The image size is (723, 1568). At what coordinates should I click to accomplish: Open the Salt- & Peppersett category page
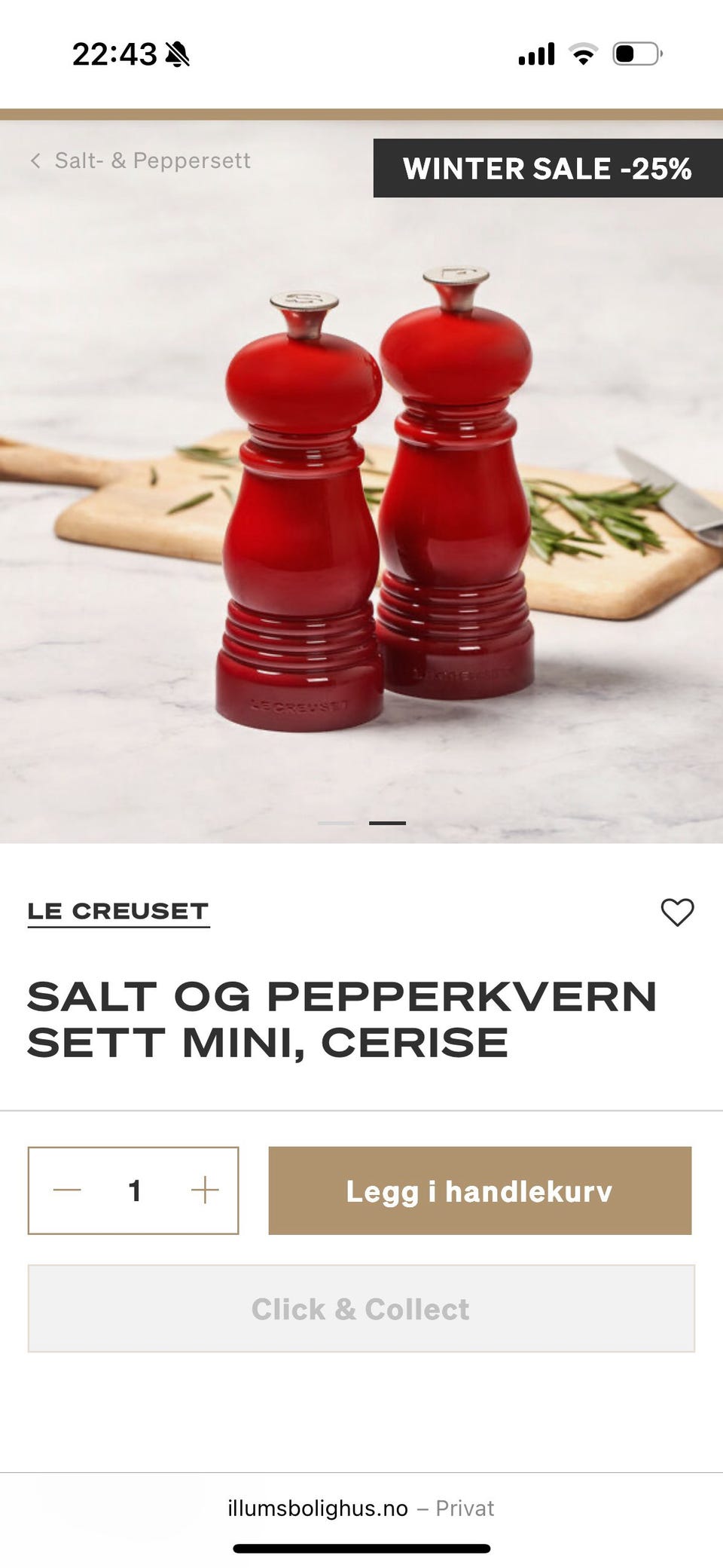[x=151, y=160]
